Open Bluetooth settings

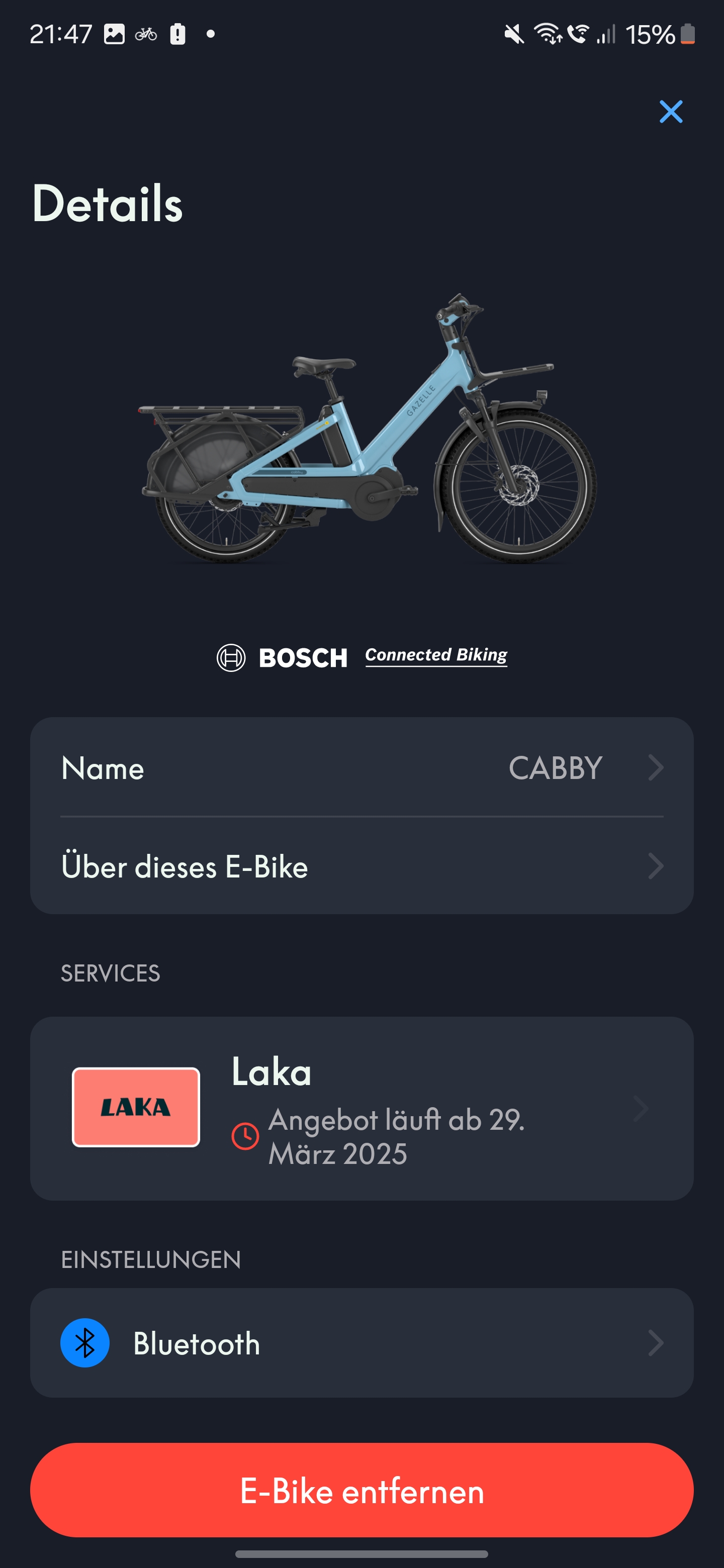click(361, 1343)
